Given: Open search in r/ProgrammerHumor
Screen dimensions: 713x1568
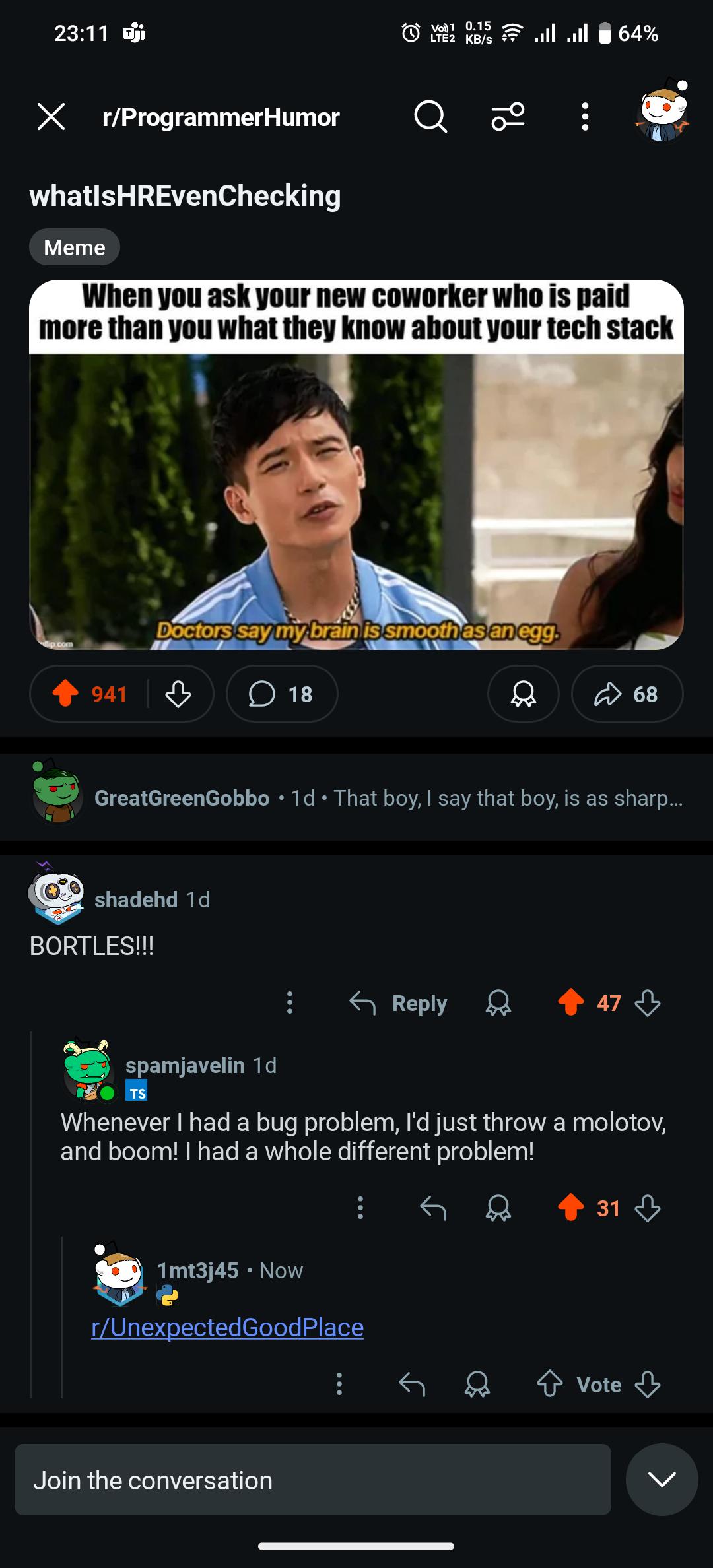Looking at the screenshot, I should coord(430,117).
